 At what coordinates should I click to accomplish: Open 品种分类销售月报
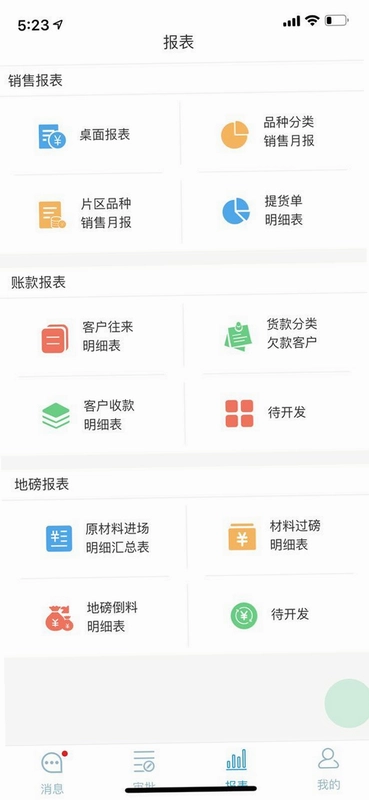(x=275, y=134)
